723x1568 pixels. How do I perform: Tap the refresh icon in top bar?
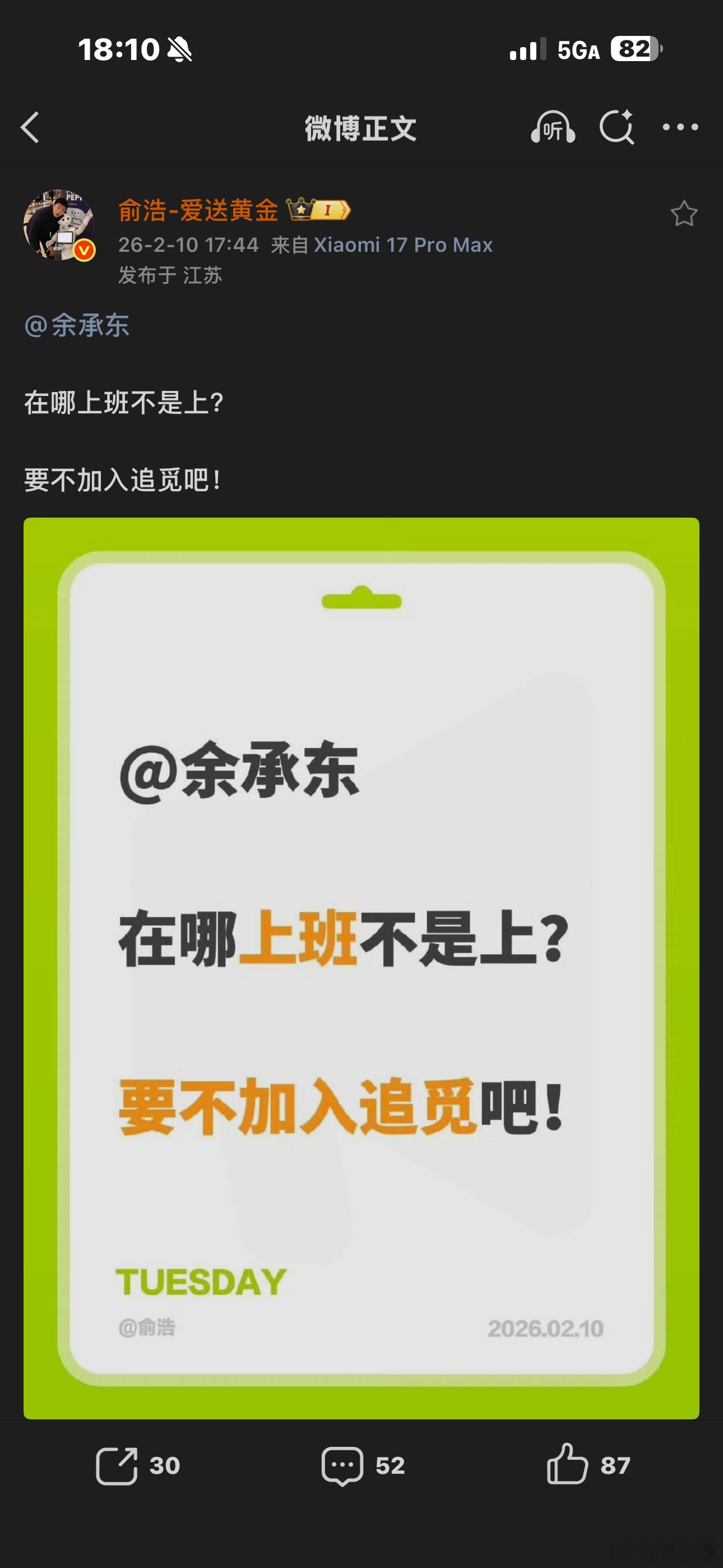click(x=617, y=128)
